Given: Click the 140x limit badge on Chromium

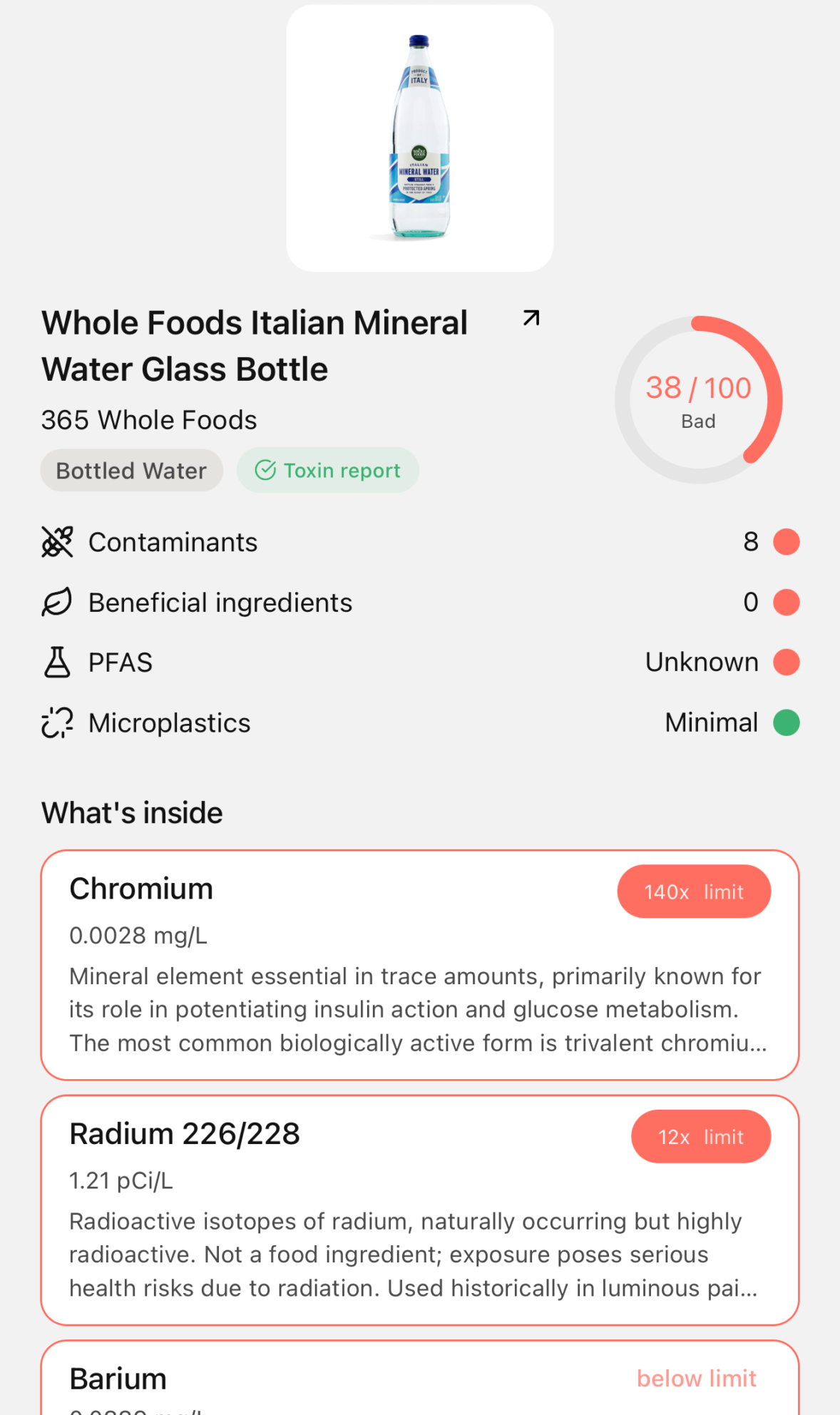Looking at the screenshot, I should coord(694,890).
